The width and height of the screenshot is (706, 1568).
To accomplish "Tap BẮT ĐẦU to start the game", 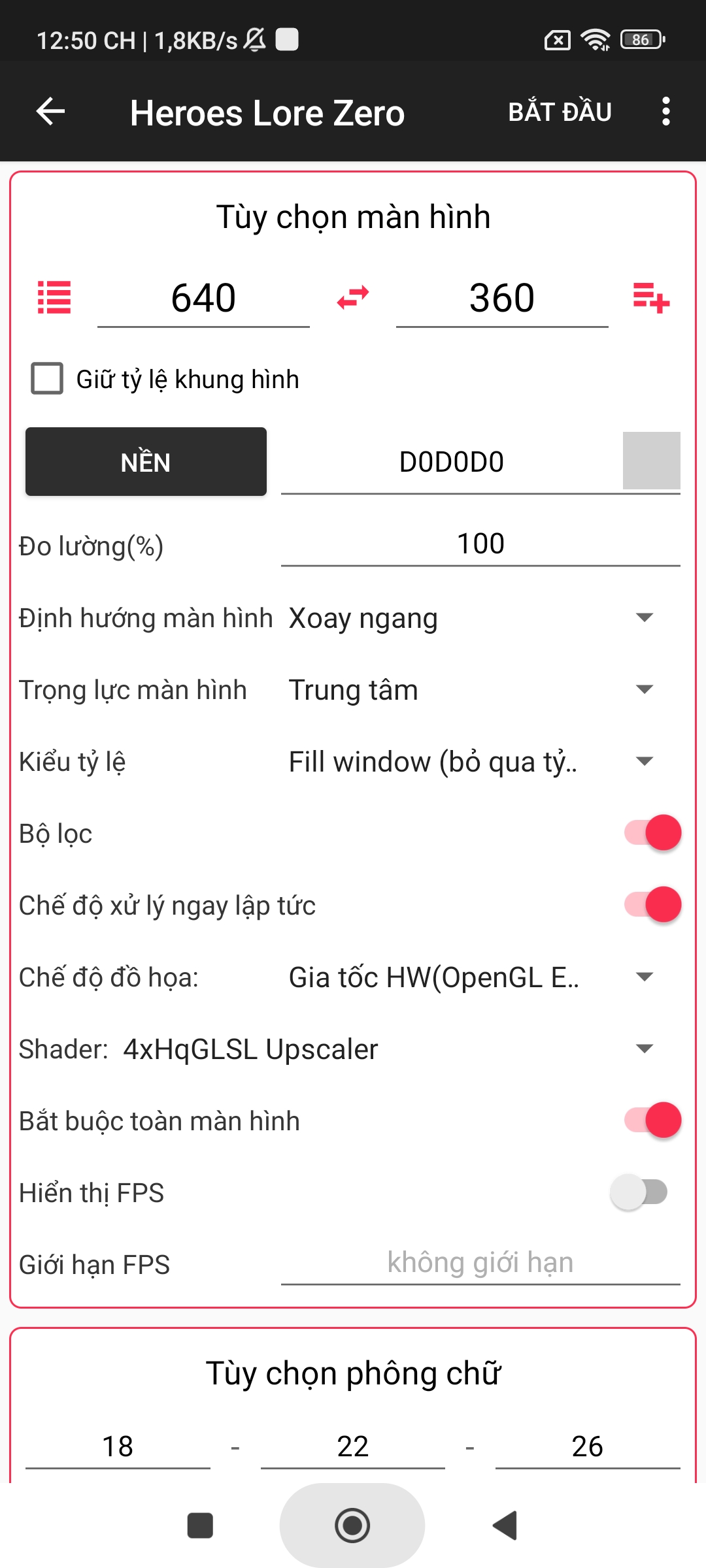I will click(560, 112).
